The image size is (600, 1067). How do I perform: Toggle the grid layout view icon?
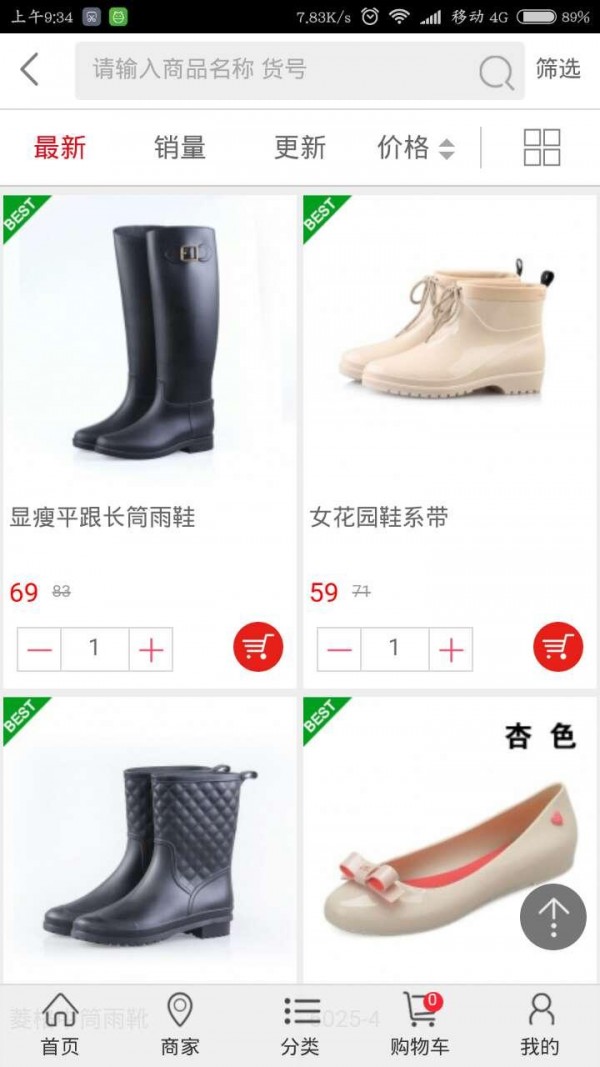(542, 147)
